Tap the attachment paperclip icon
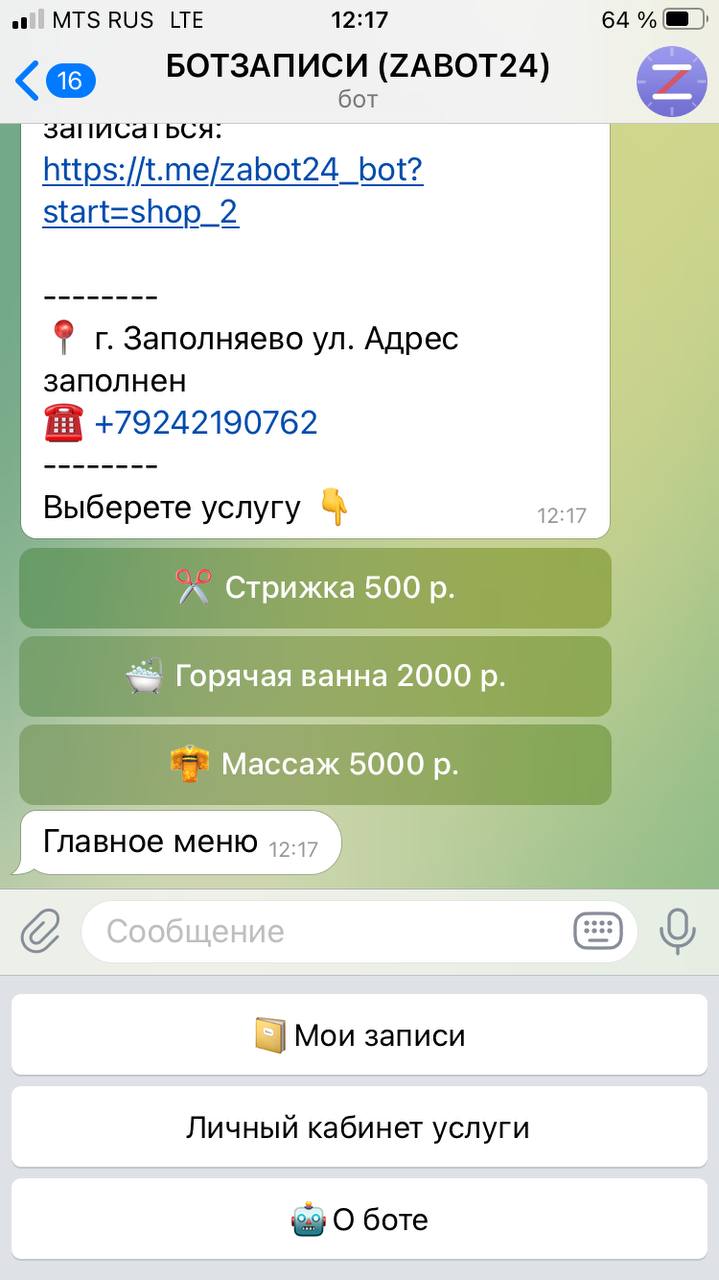This screenshot has height=1280, width=719. [41, 932]
